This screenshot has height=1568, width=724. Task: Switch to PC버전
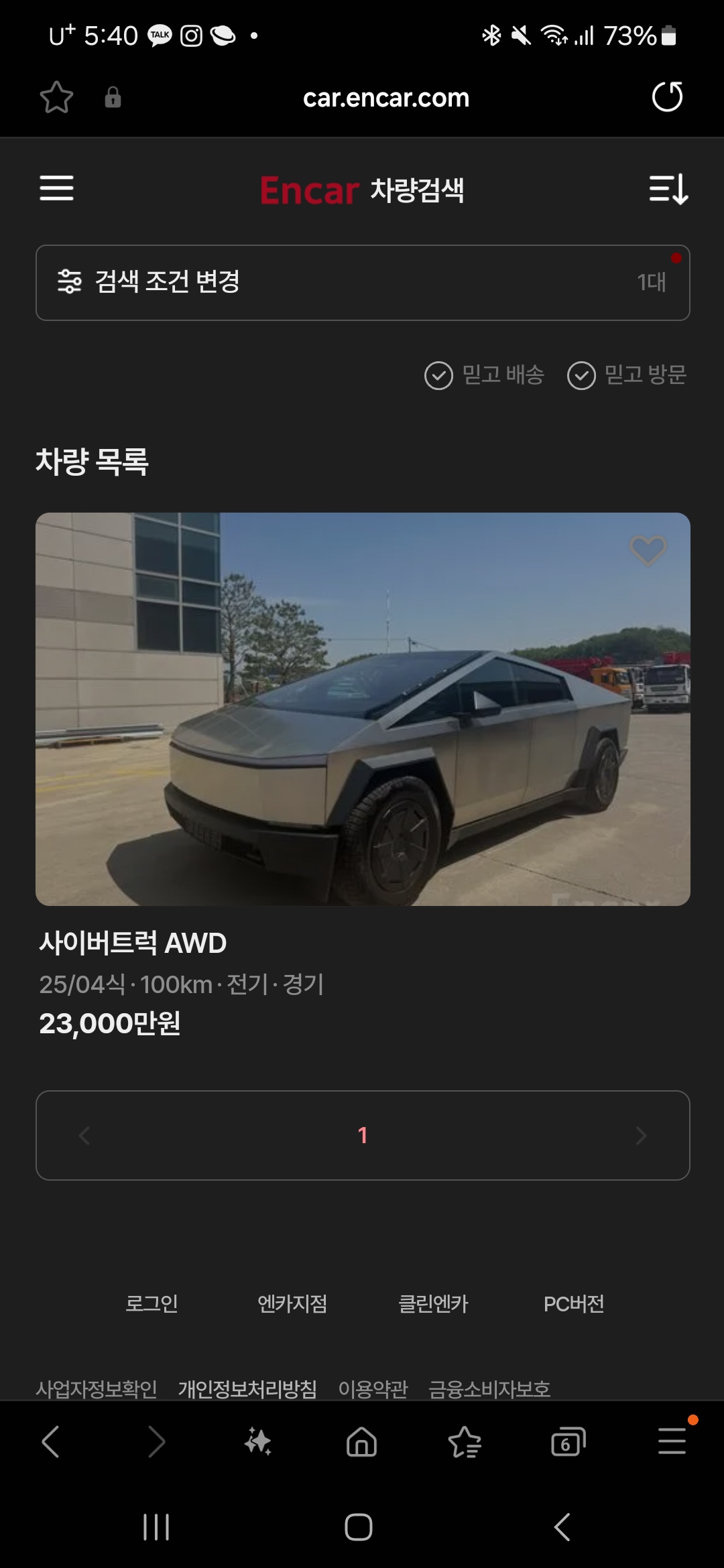pyautogui.click(x=574, y=1303)
